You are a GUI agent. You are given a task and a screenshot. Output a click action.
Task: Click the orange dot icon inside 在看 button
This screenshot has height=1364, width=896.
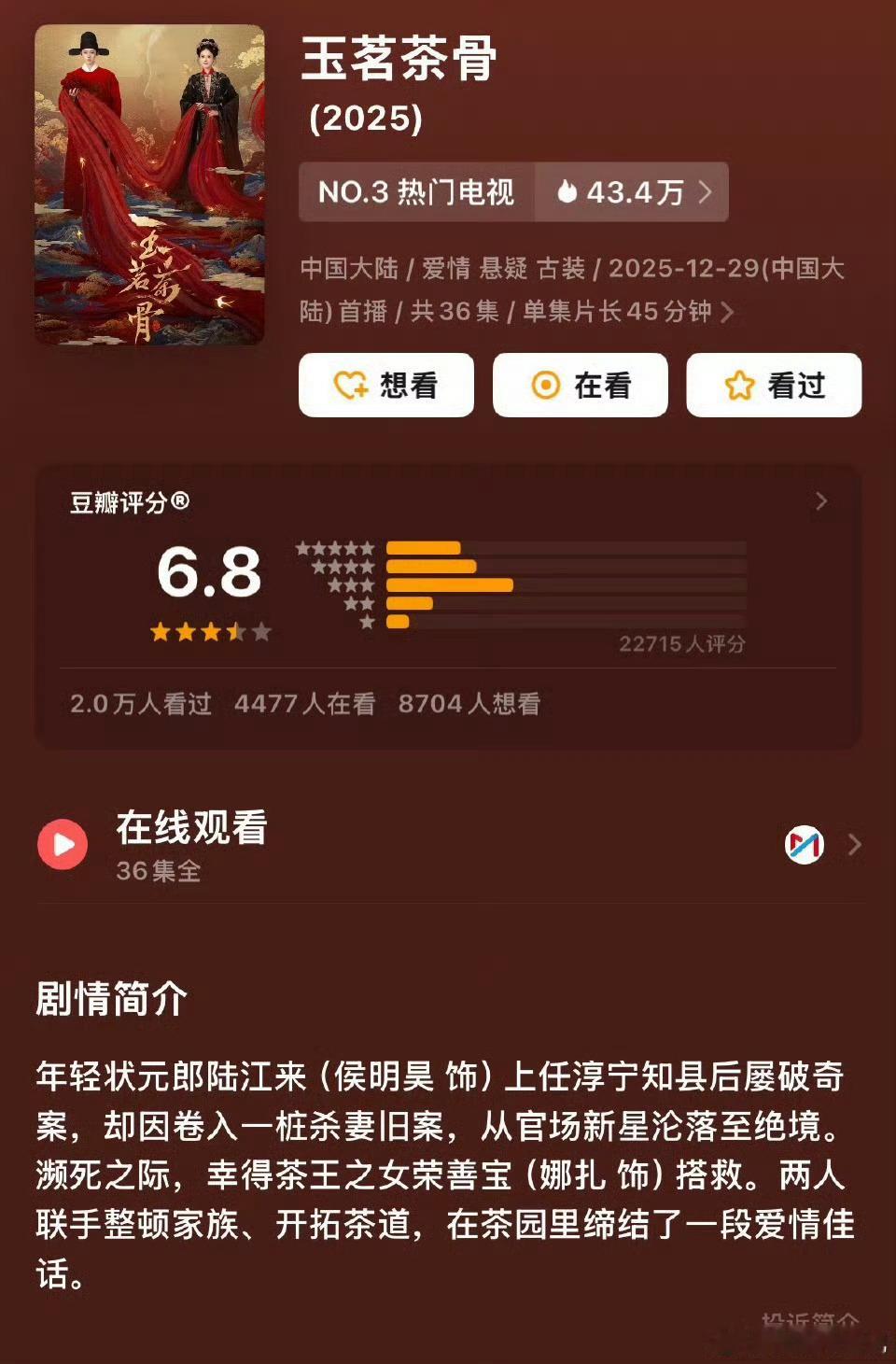(546, 384)
